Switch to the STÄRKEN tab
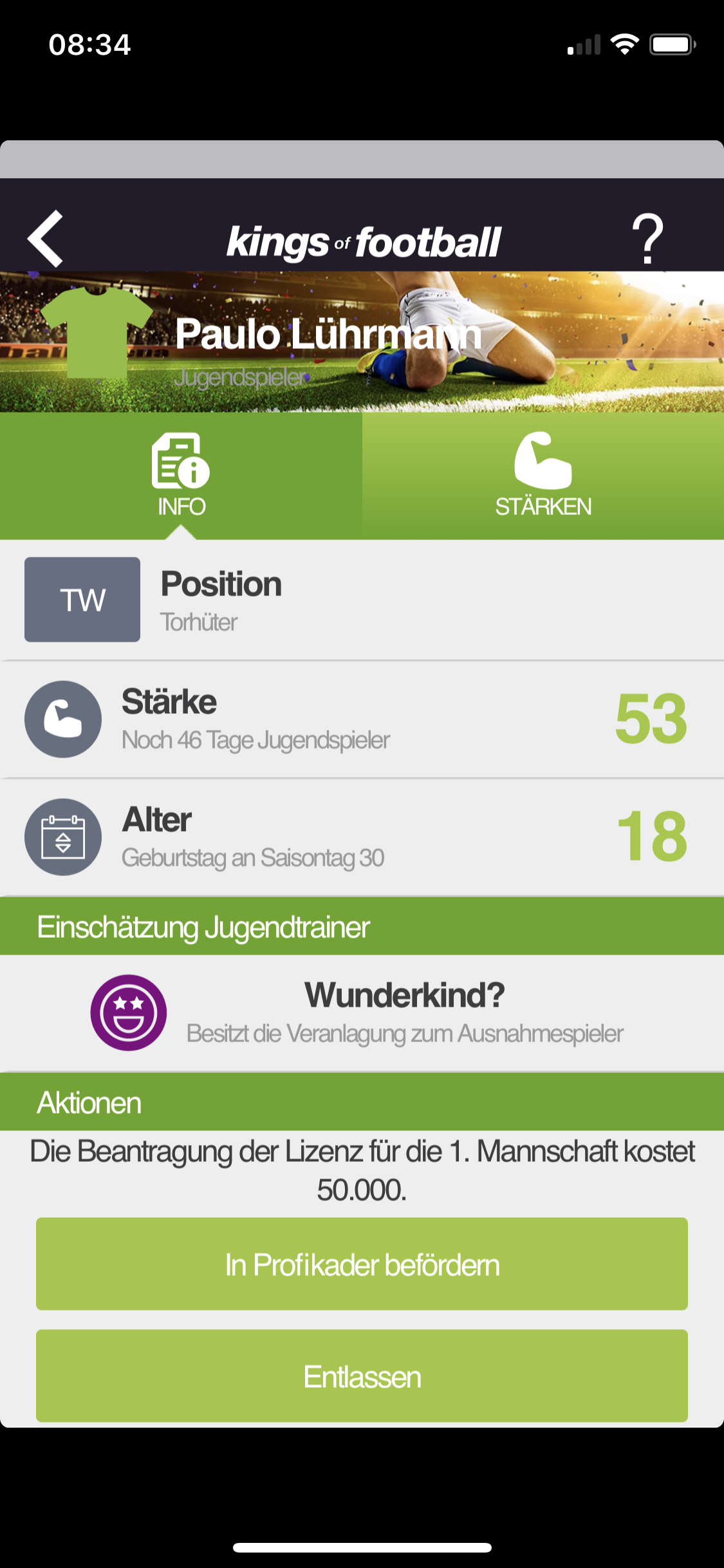 click(543, 476)
